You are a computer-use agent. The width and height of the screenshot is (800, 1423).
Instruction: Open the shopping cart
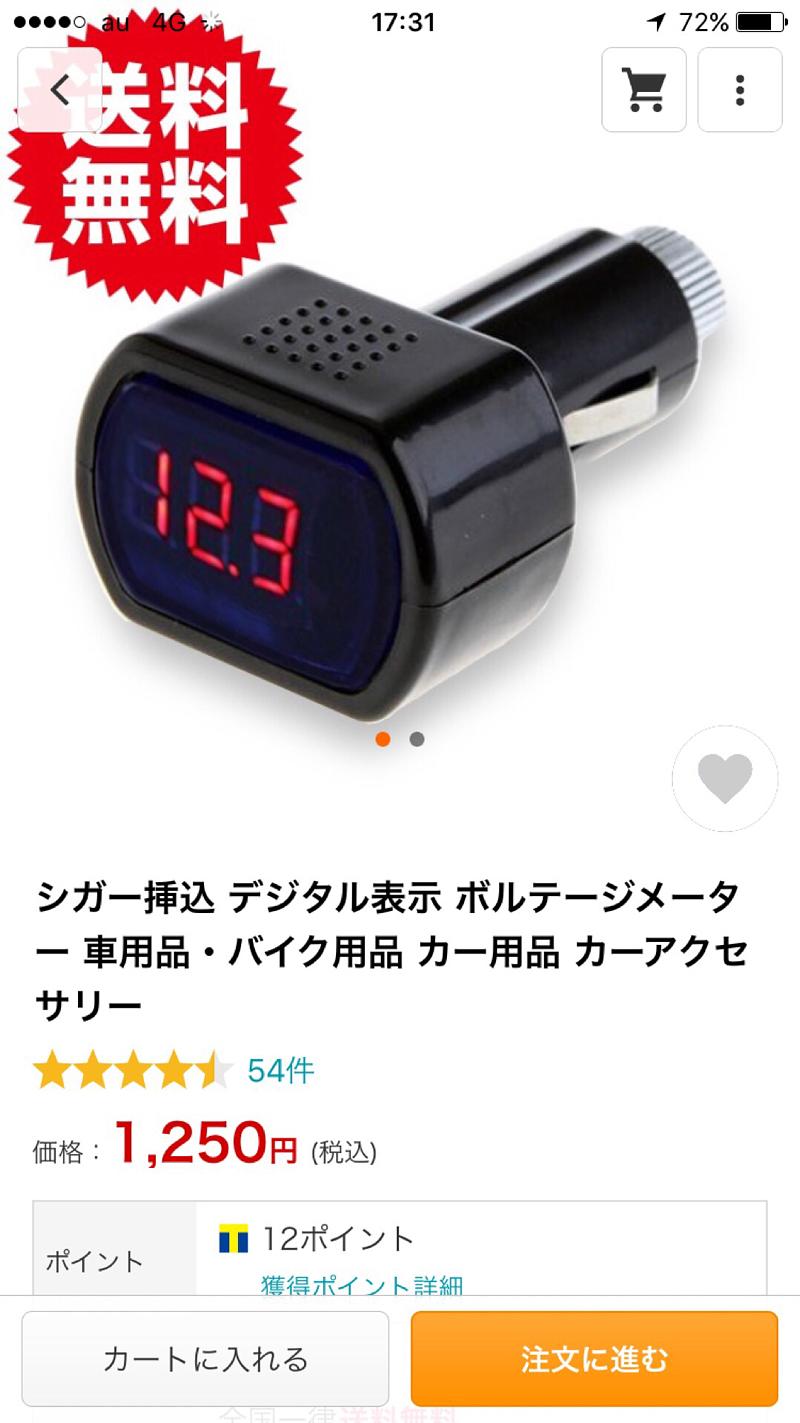[643, 90]
